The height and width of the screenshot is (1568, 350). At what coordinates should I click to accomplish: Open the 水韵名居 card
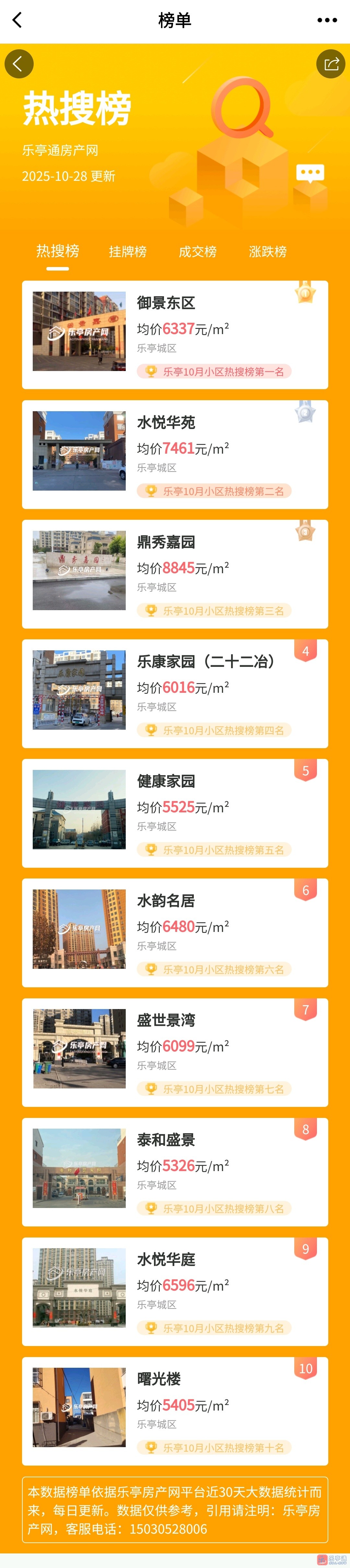[x=175, y=933]
